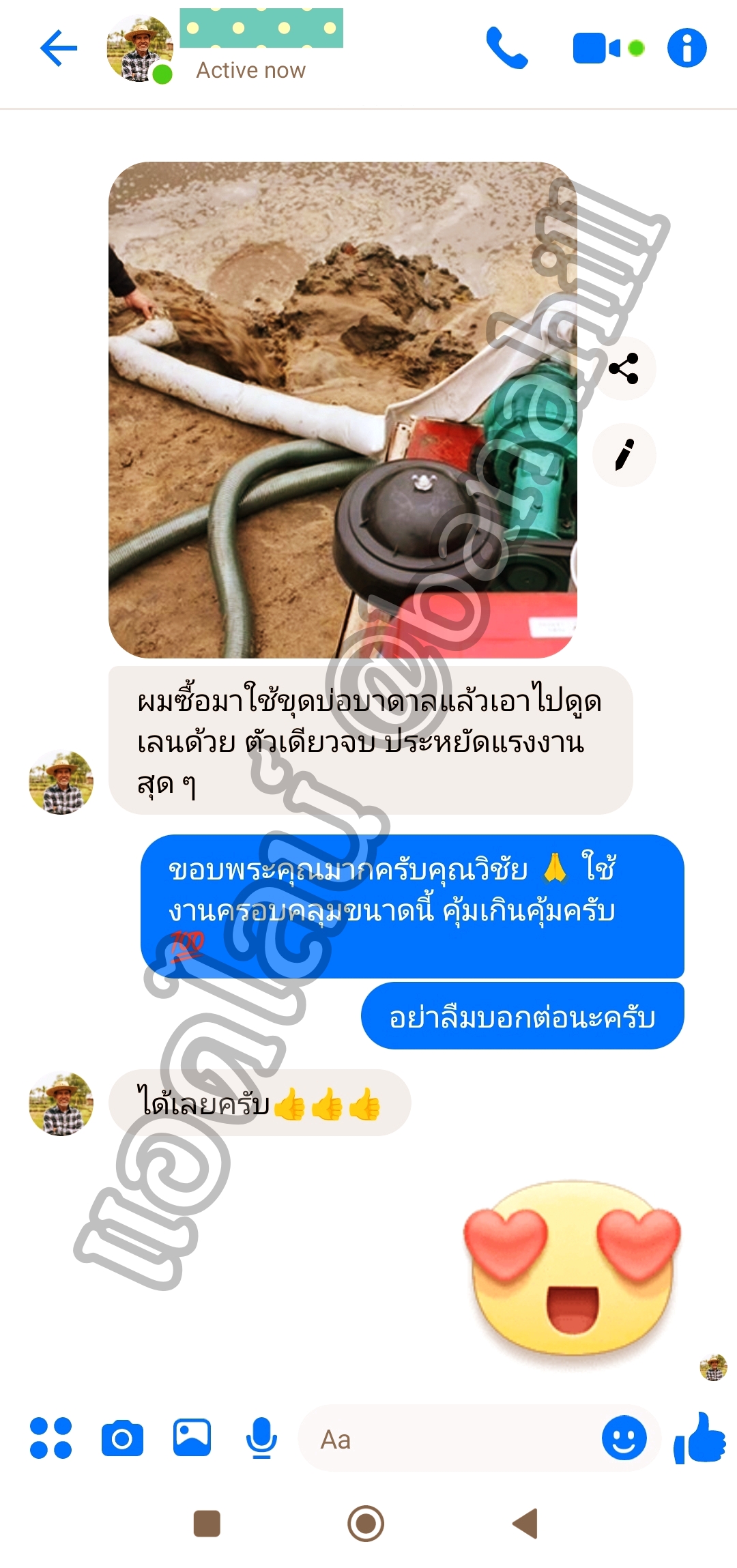Edit the photo with the pencil icon
This screenshot has width=737, height=1568.
[624, 455]
